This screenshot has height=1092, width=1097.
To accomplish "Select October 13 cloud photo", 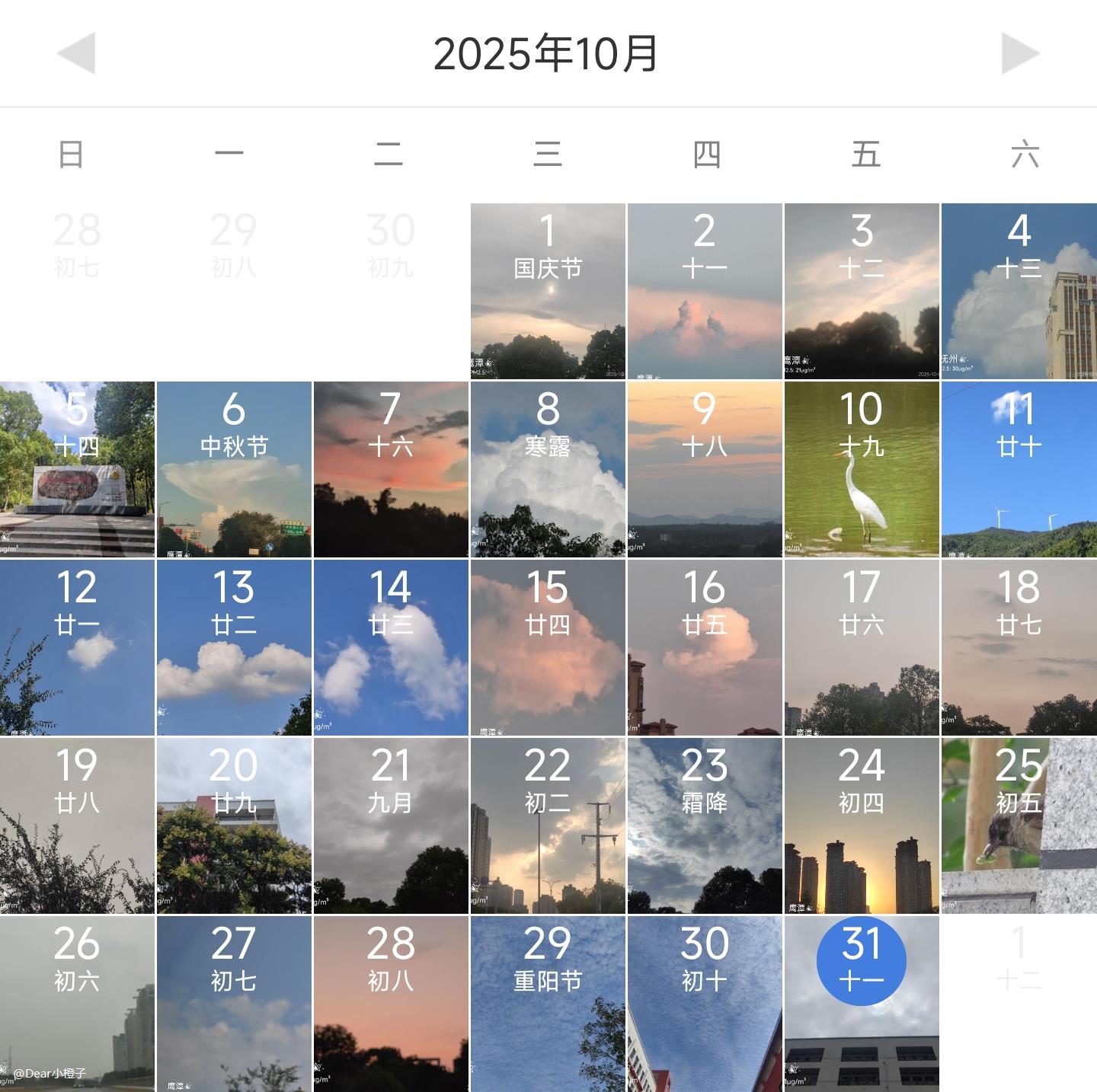I will pyautogui.click(x=234, y=647).
